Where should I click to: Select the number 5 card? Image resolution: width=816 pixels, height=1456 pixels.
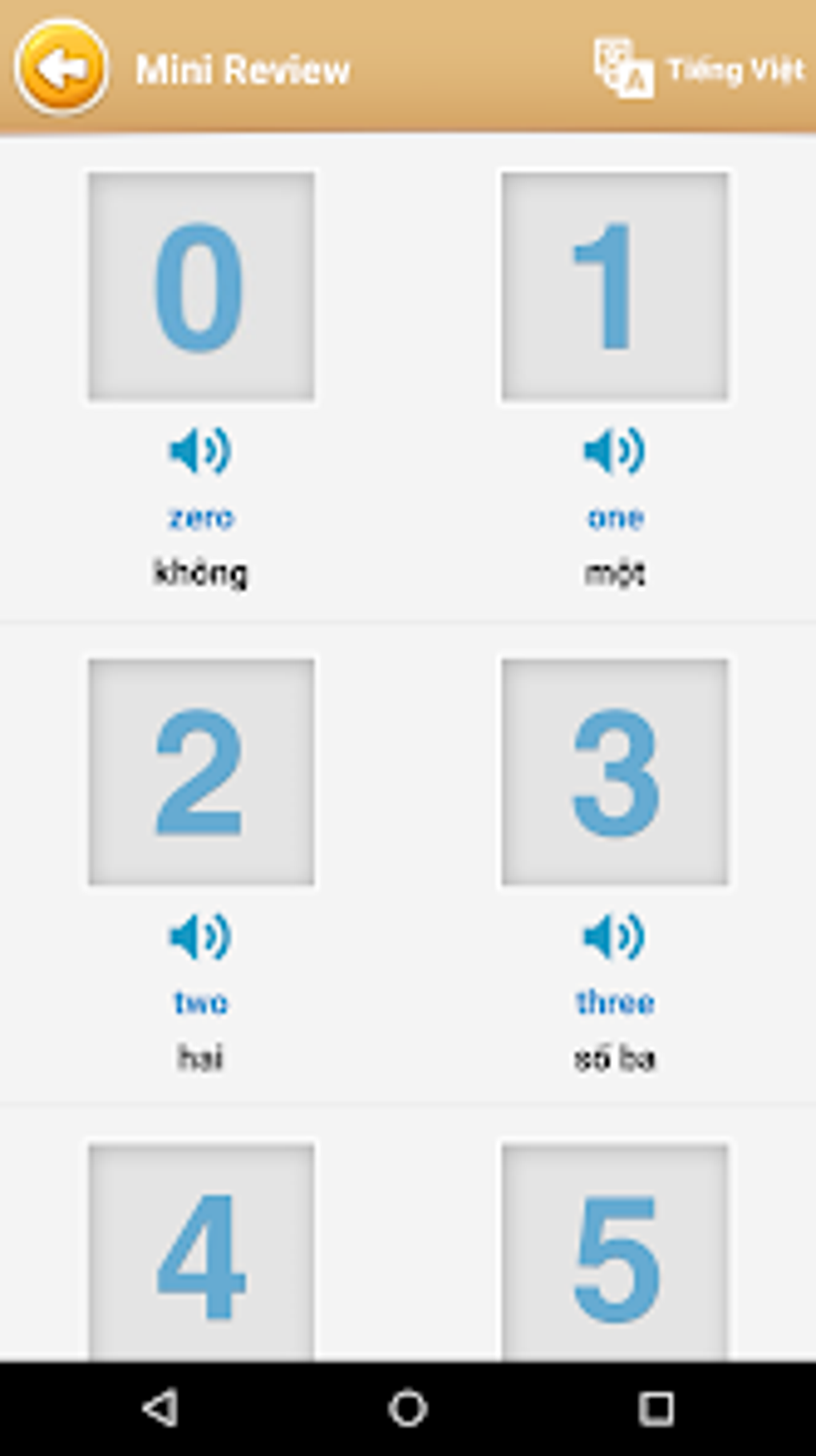[x=614, y=1253]
